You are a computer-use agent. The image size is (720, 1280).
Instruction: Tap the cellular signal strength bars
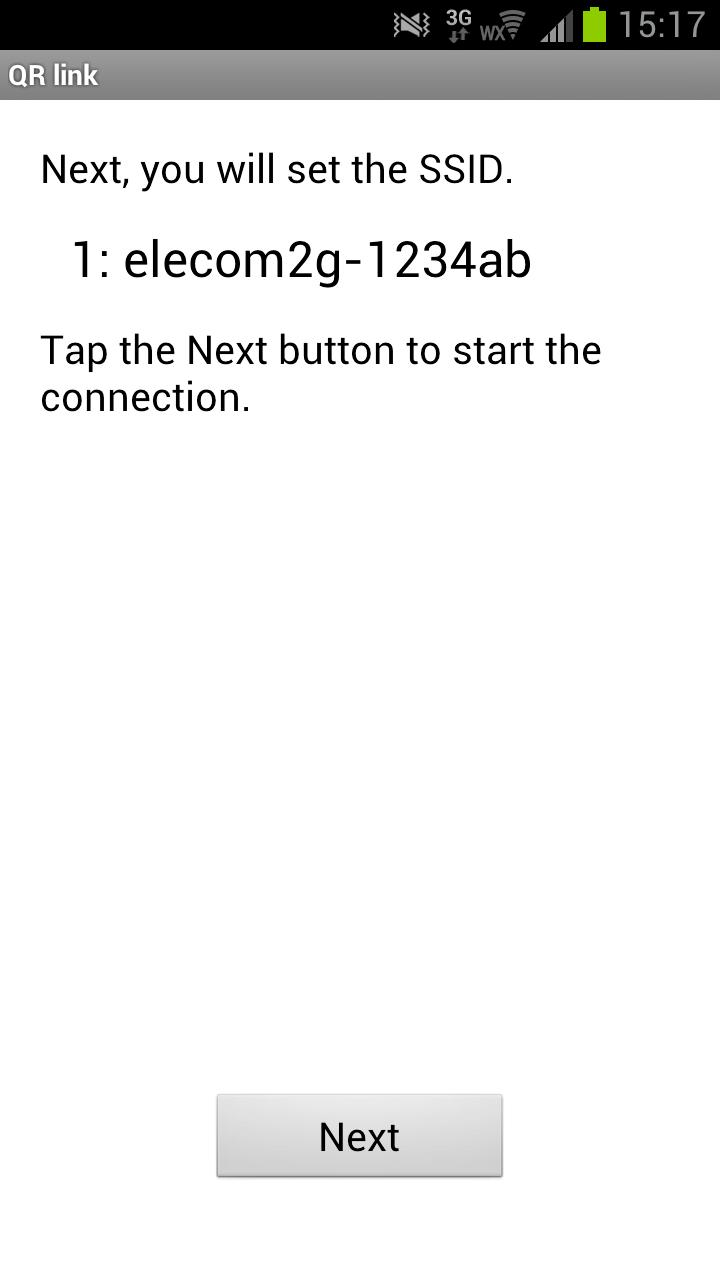point(556,23)
